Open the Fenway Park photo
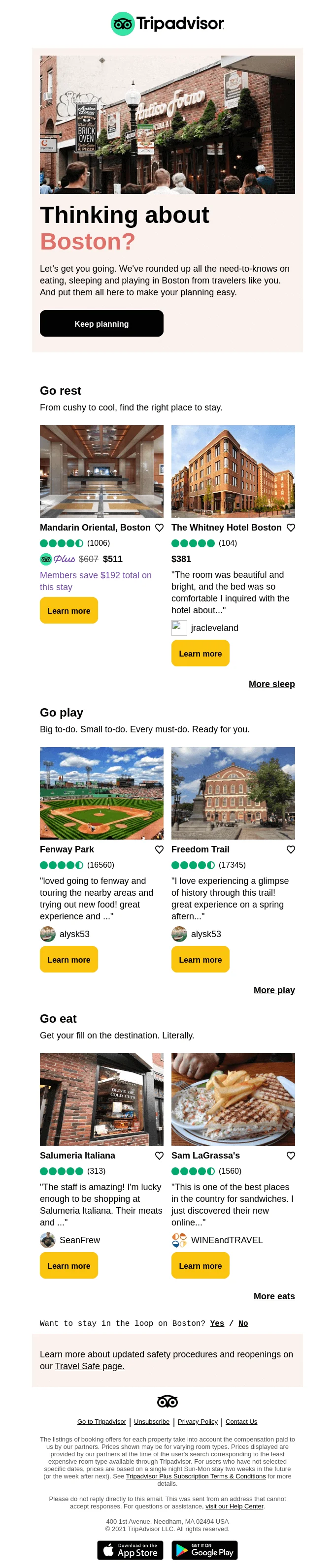Image resolution: width=335 pixels, height=1568 pixels. coord(101,793)
